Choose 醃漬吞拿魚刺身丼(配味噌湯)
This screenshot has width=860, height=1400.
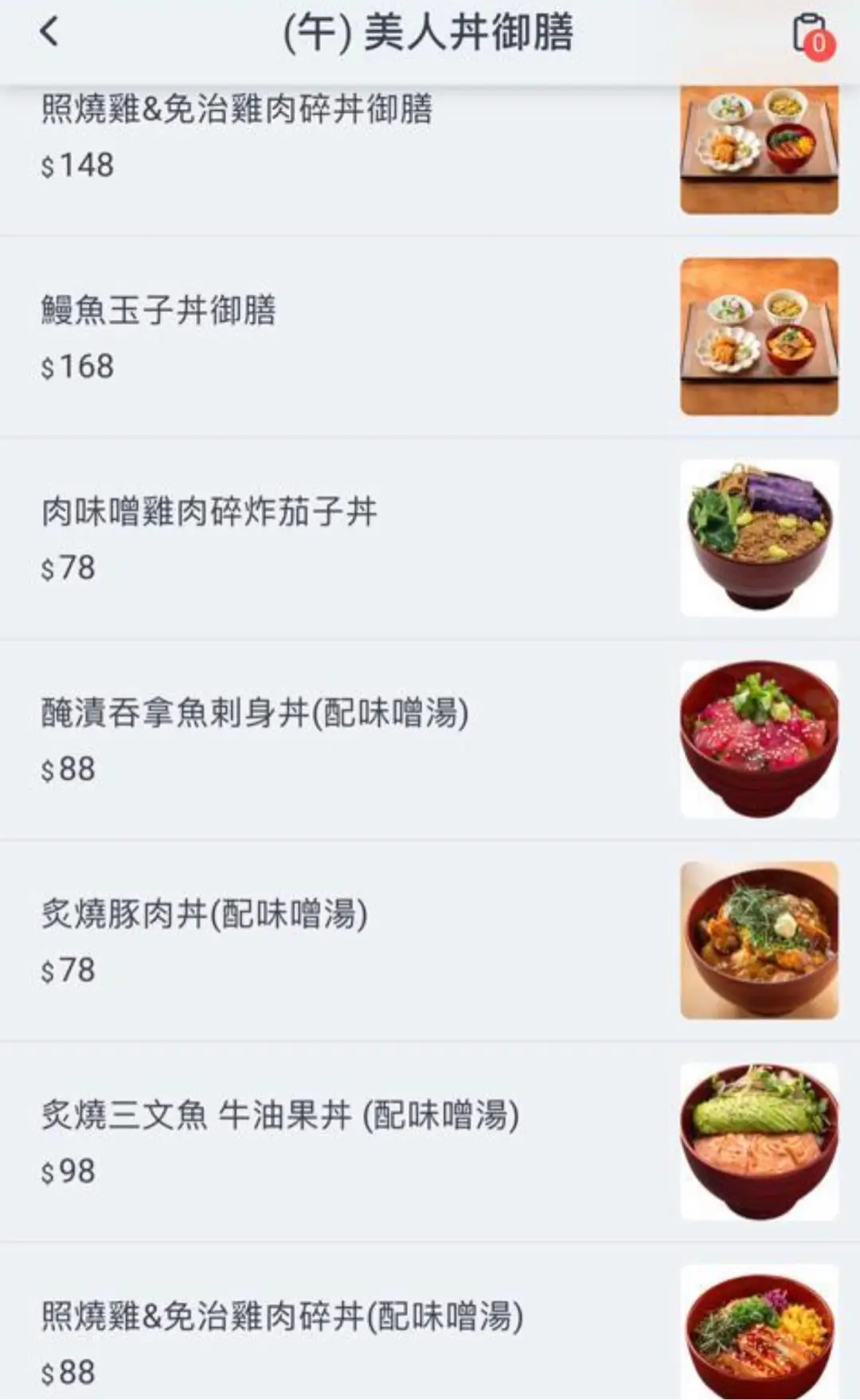click(x=255, y=713)
